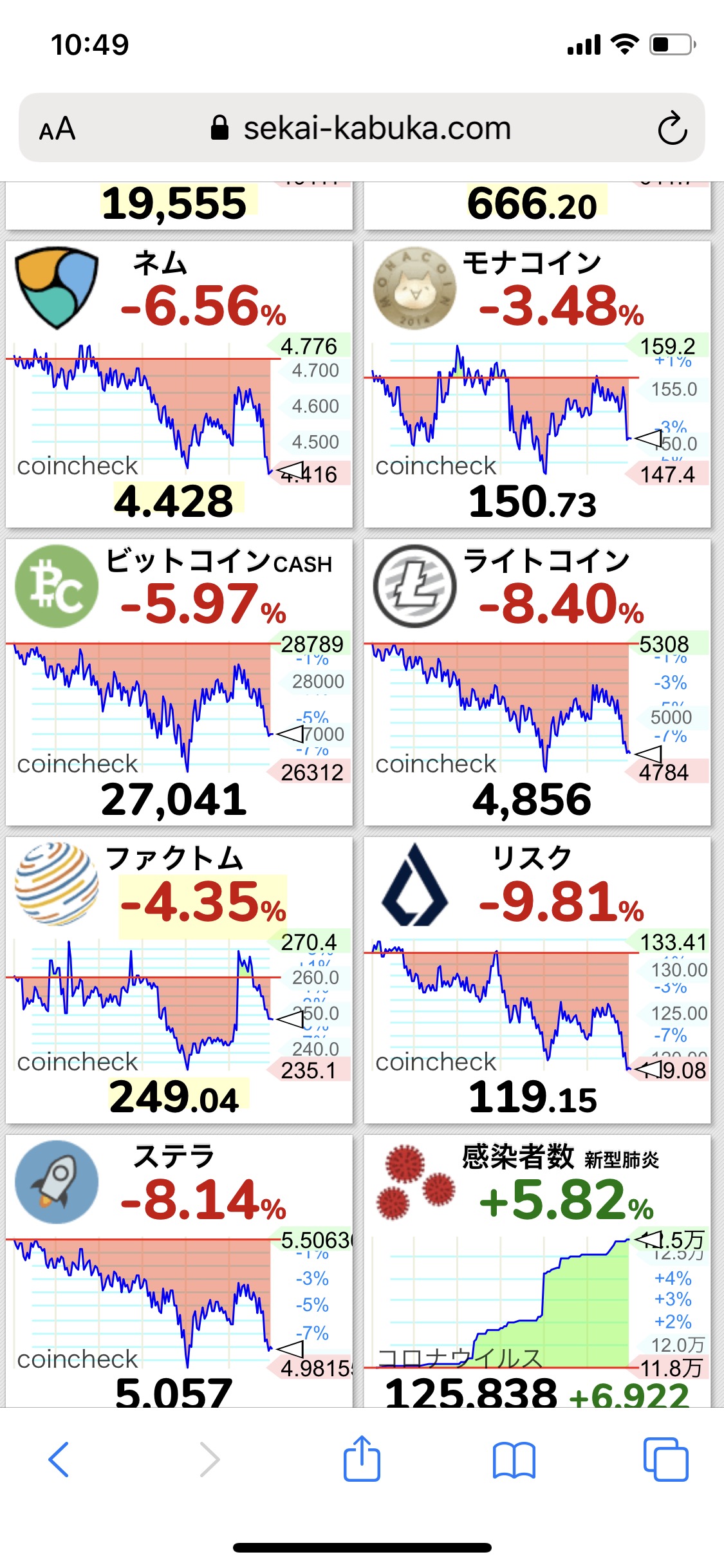Screen dimensions: 724x1568
Task: Open the ネム -6.56% chart card
Action: pyautogui.click(x=179, y=384)
